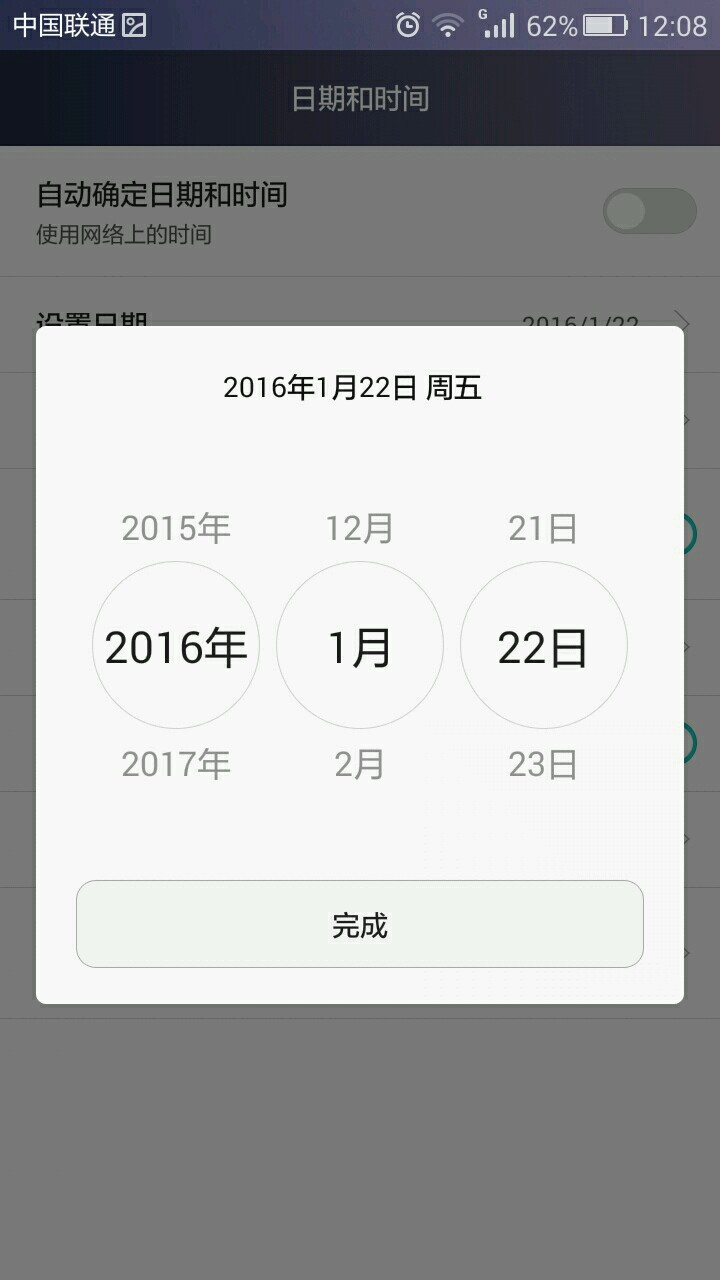Screen dimensions: 720x1280
Task: Select 2017年 in the year picker
Action: point(176,765)
